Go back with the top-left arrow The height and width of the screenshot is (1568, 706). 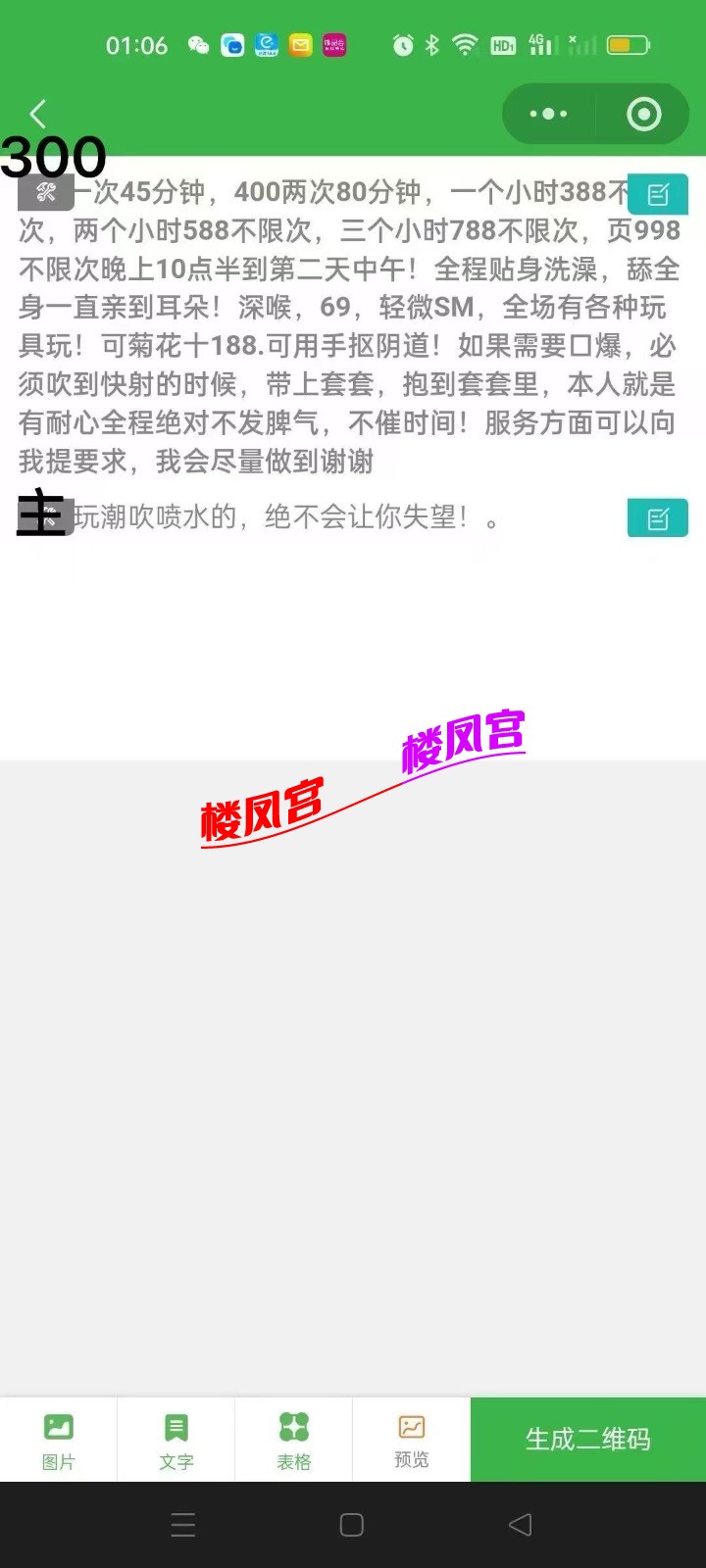(38, 114)
